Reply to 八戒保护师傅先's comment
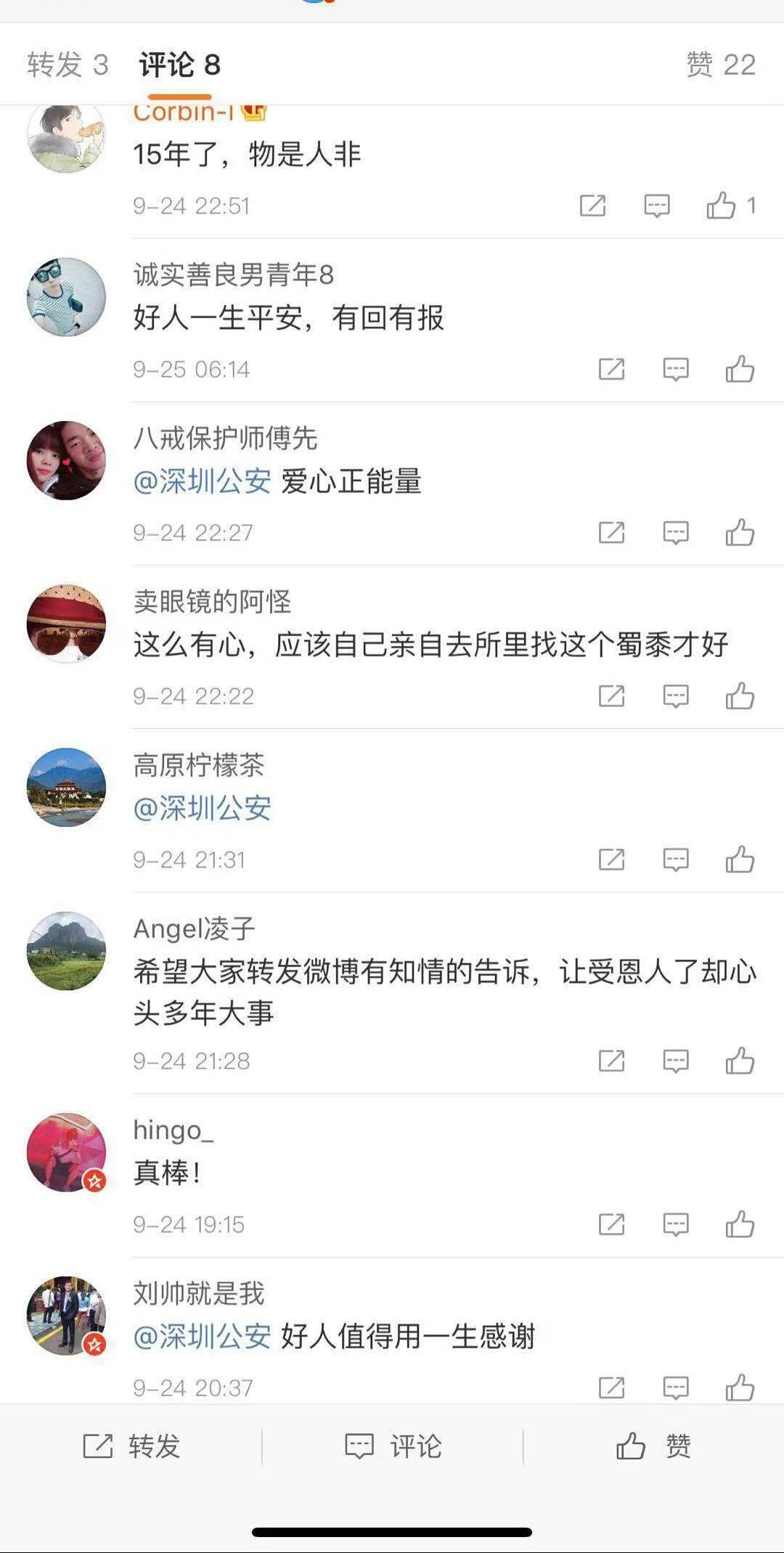The width and height of the screenshot is (784, 1553). [675, 533]
